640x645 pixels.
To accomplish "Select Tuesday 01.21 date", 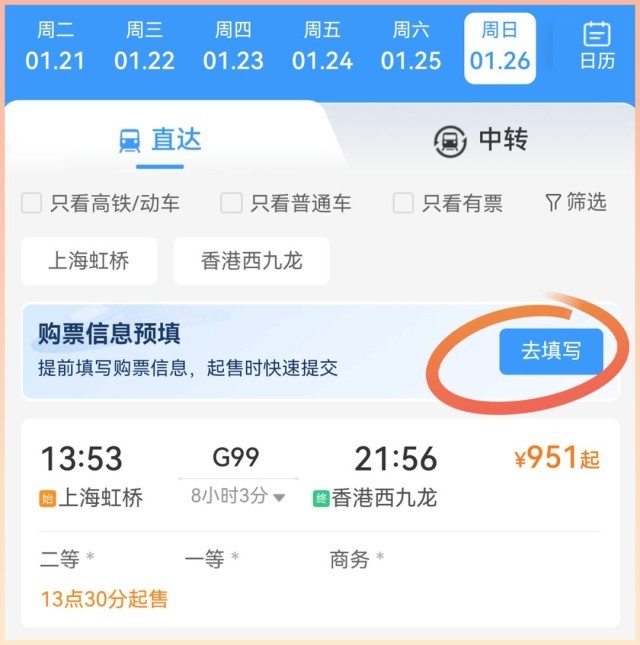I will [55, 47].
